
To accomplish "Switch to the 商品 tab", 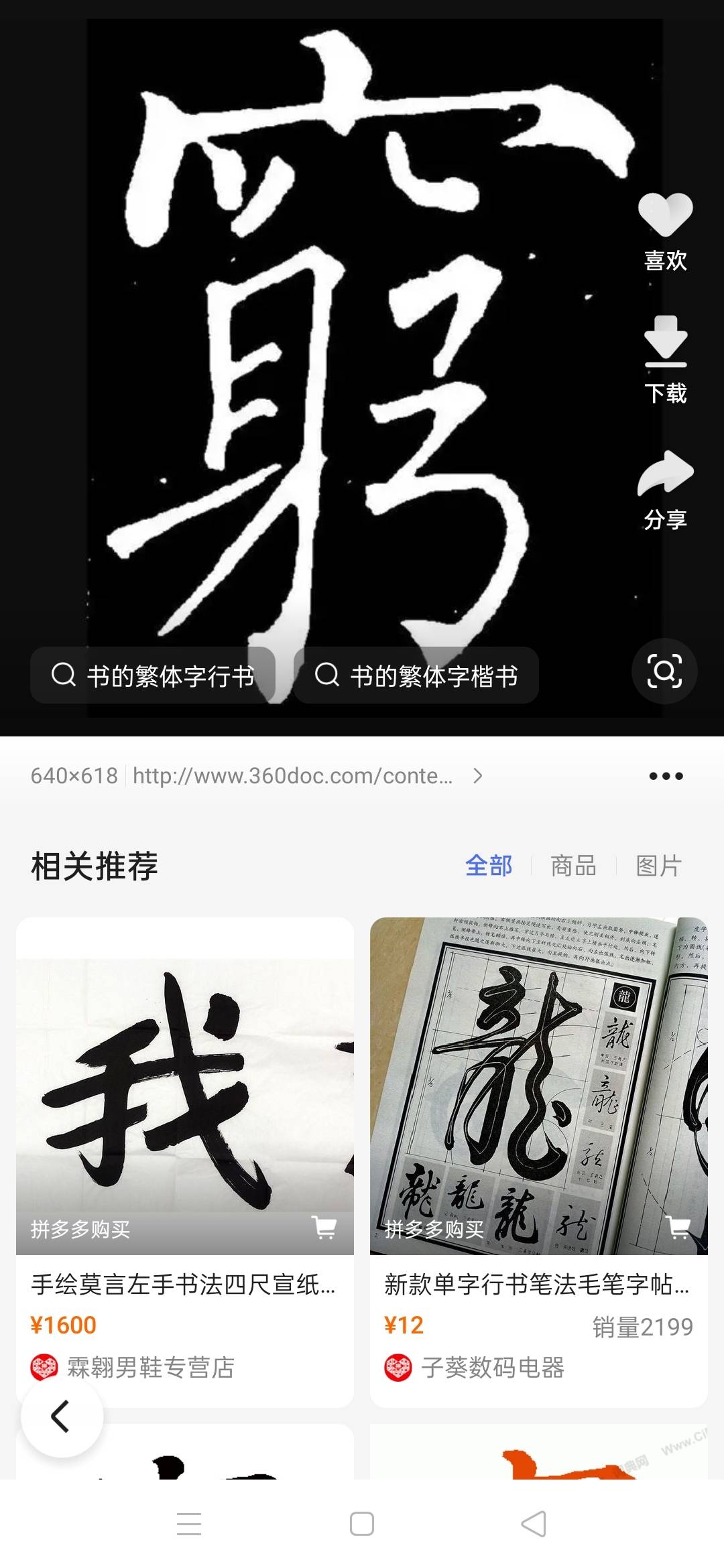I will click(573, 866).
